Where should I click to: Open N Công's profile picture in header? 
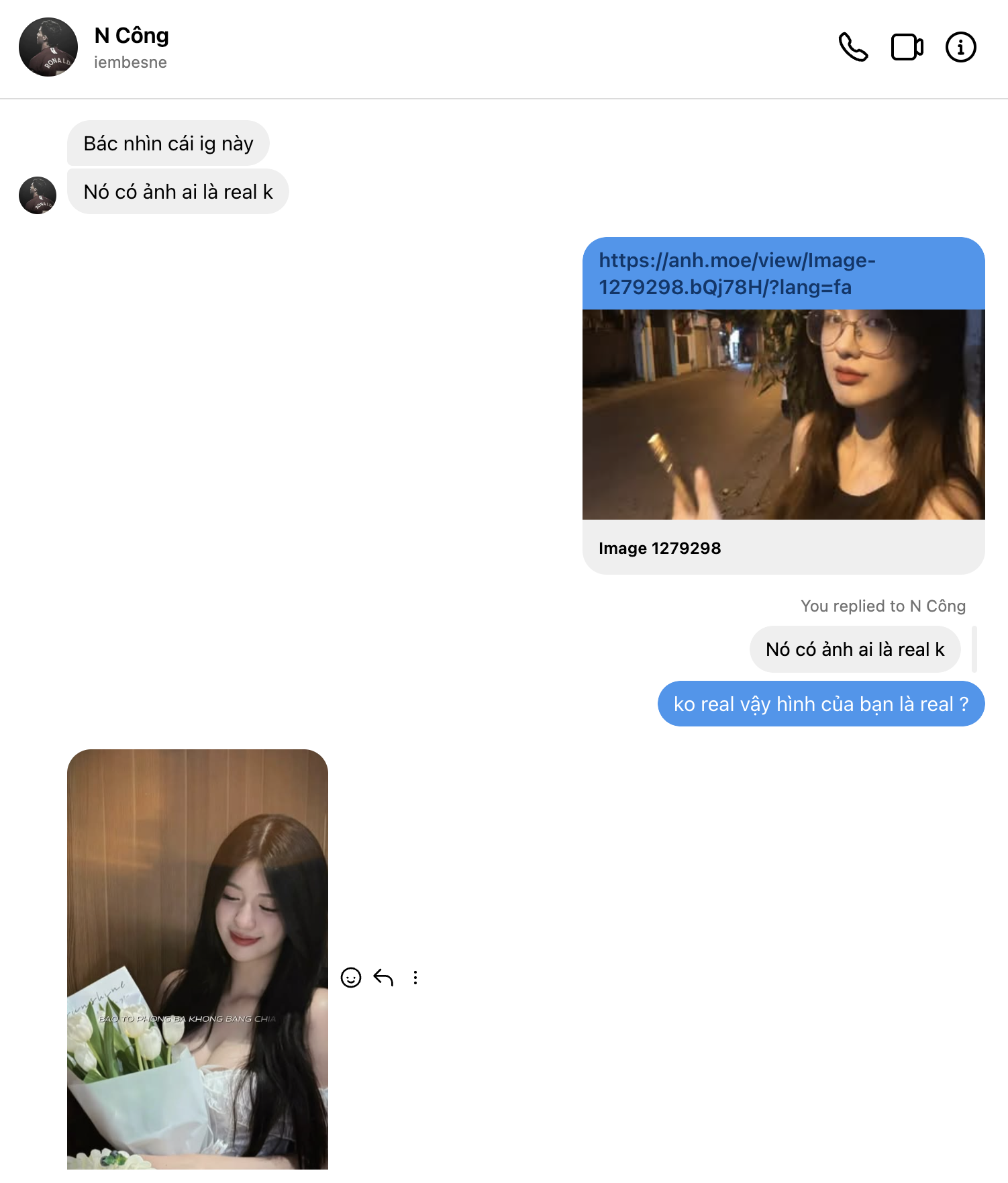[48, 47]
